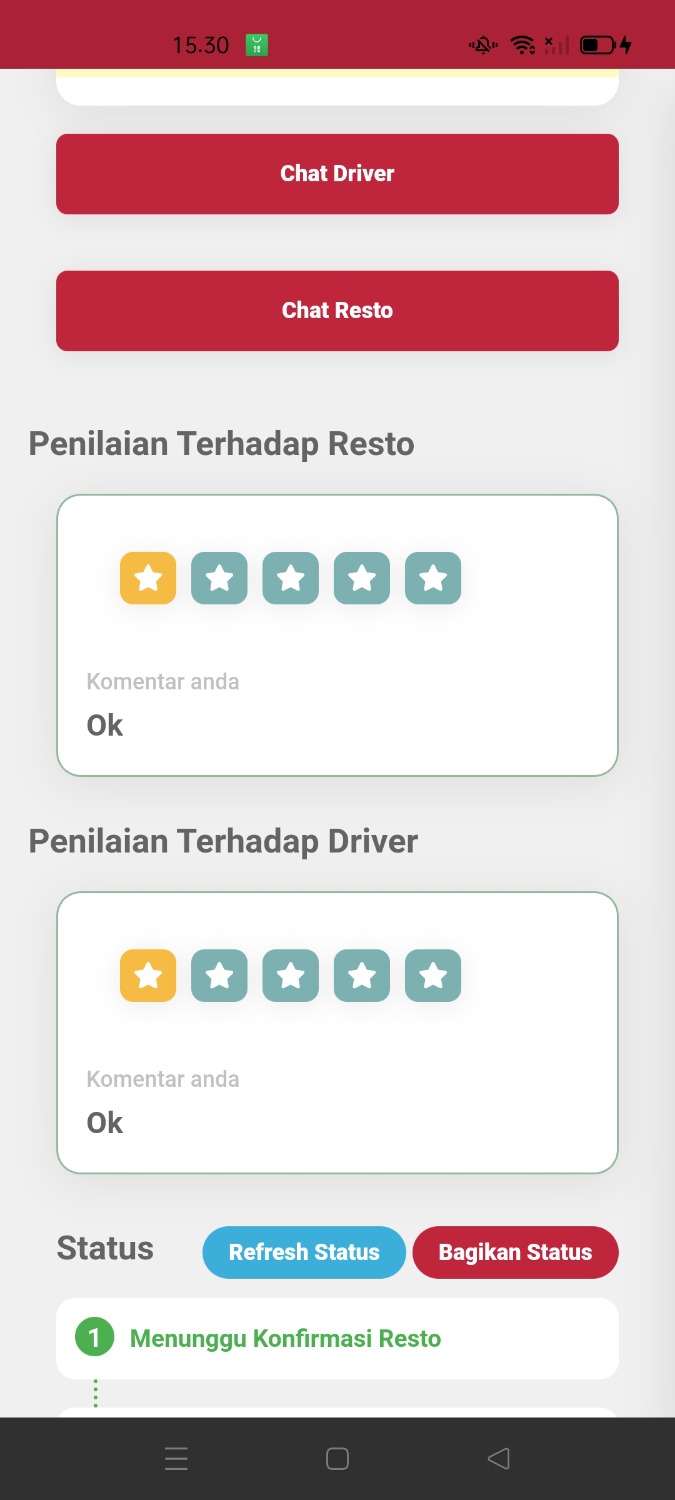675x1500 pixels.
Task: Give the driver four stars
Action: [x=362, y=976]
